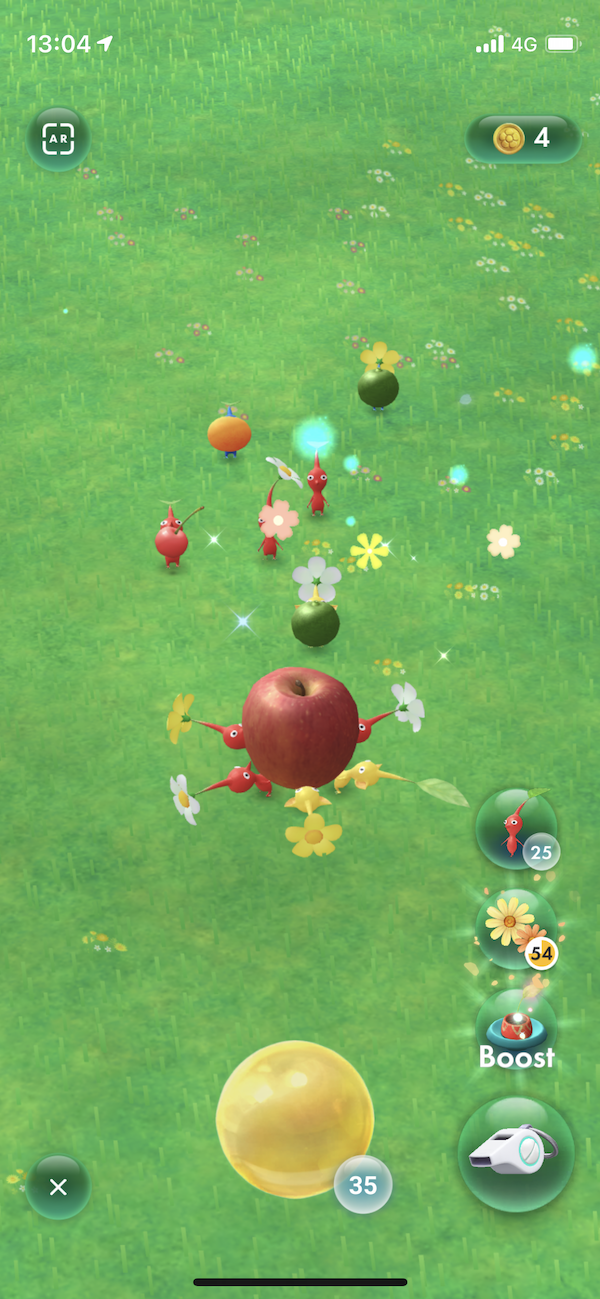Close the garden view
The width and height of the screenshot is (600, 1299).
pyautogui.click(x=58, y=1187)
